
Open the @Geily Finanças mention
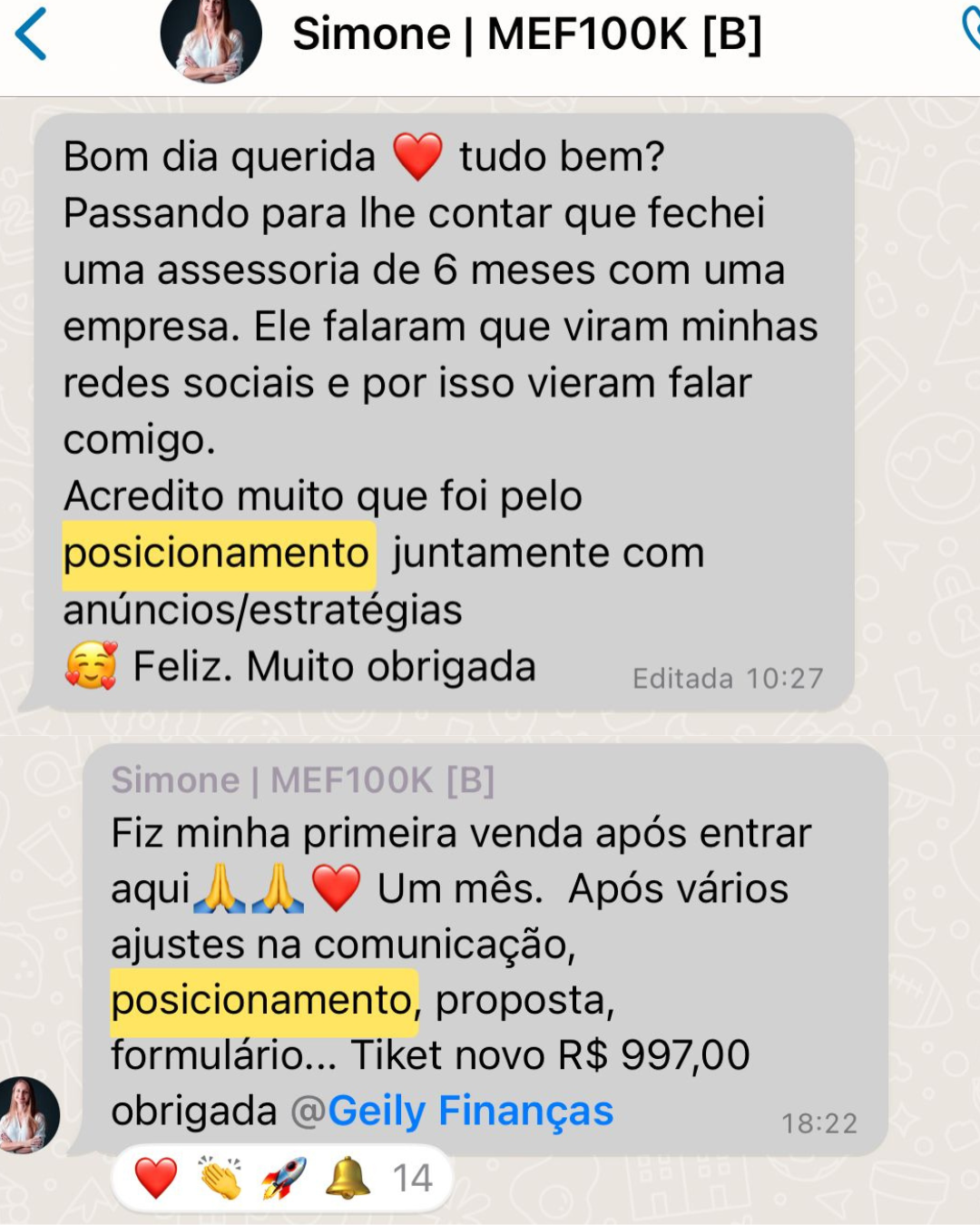pyautogui.click(x=453, y=1111)
